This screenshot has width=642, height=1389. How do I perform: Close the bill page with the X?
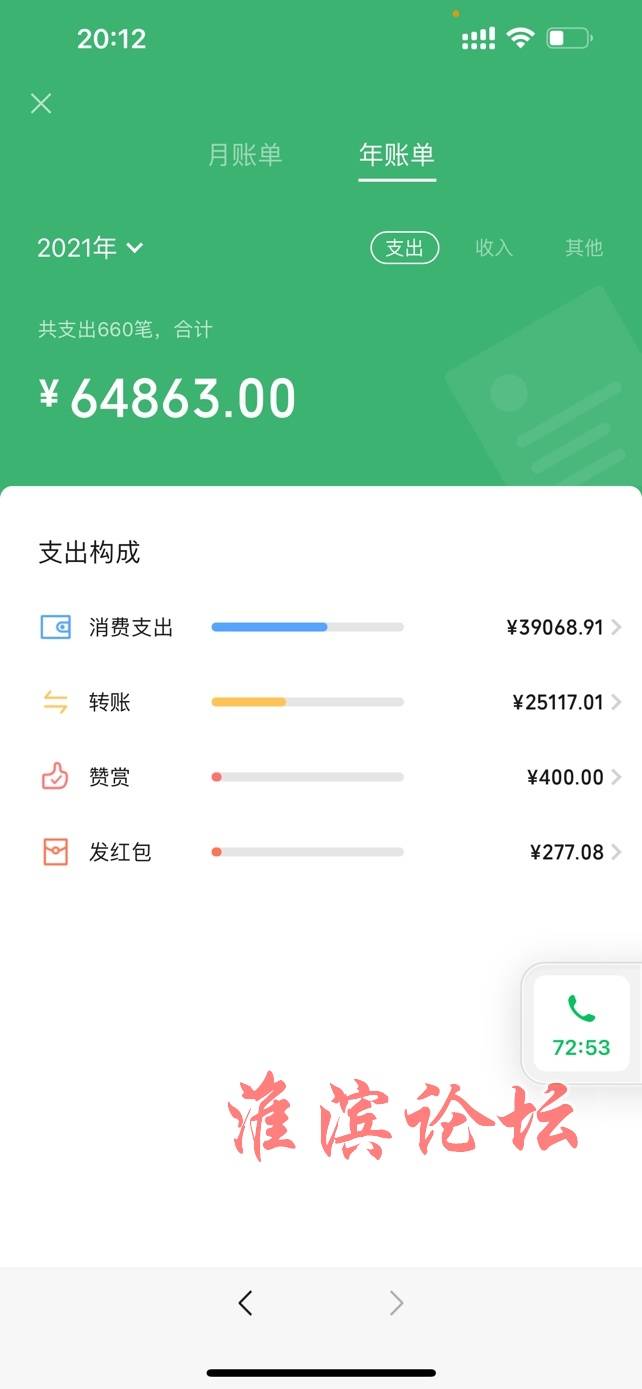coord(41,103)
